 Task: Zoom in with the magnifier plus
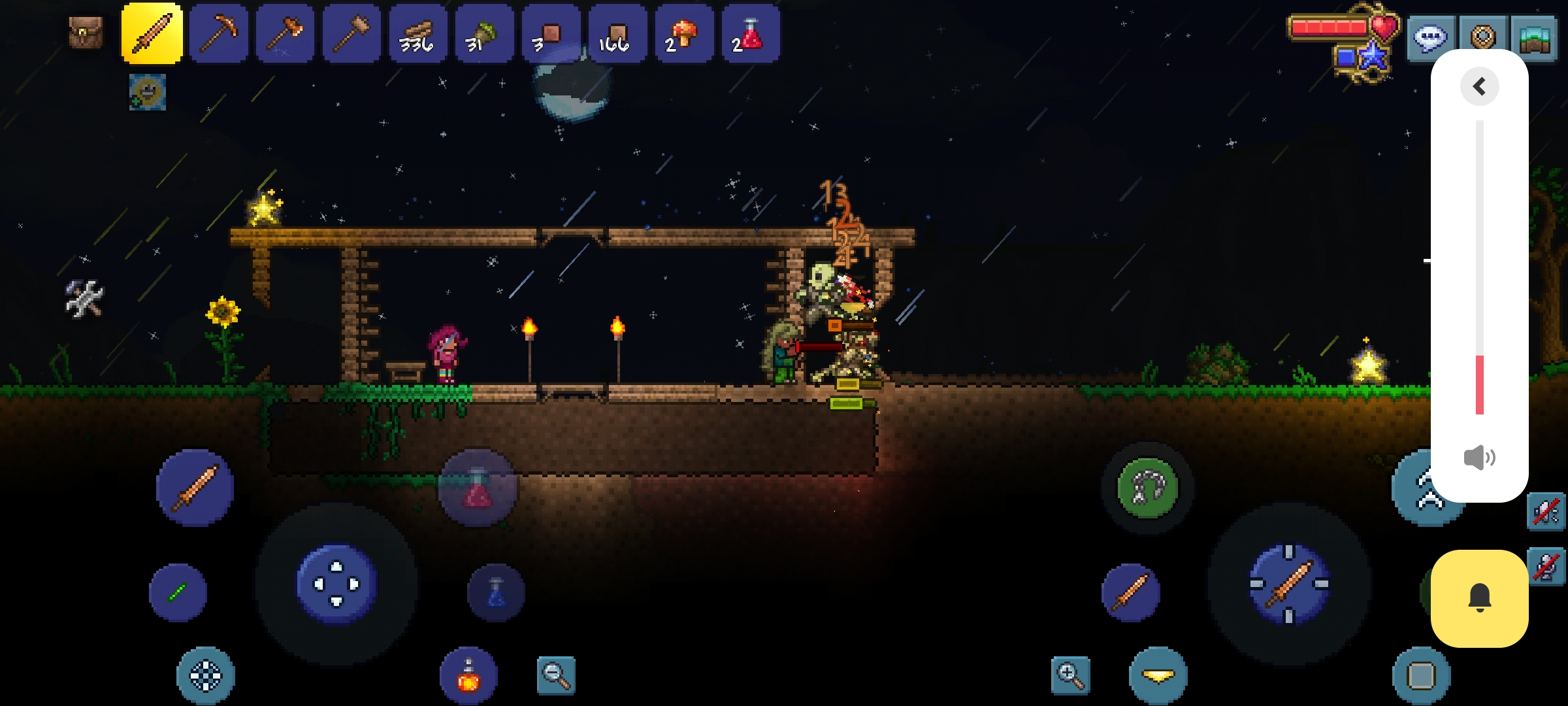pyautogui.click(x=1070, y=675)
